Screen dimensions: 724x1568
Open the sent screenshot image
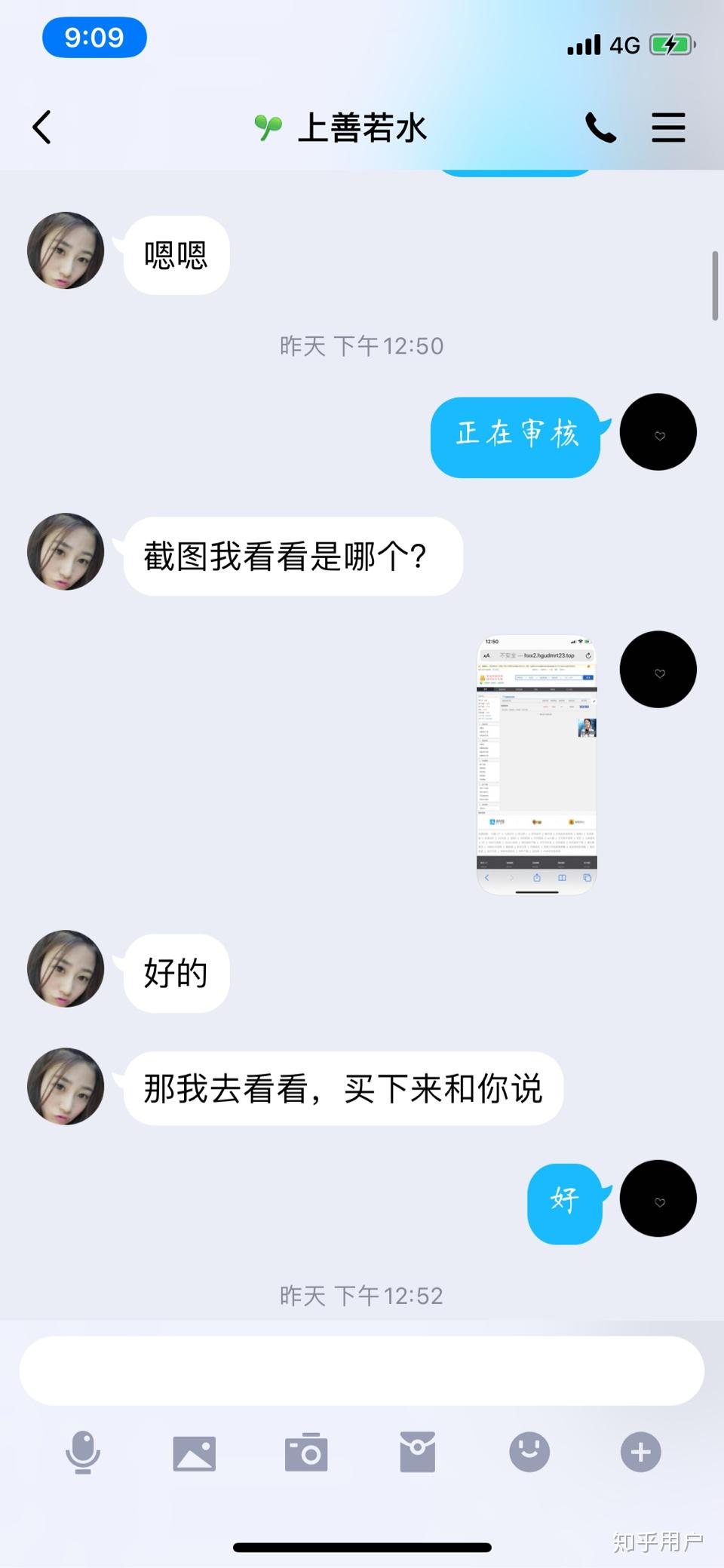click(536, 765)
